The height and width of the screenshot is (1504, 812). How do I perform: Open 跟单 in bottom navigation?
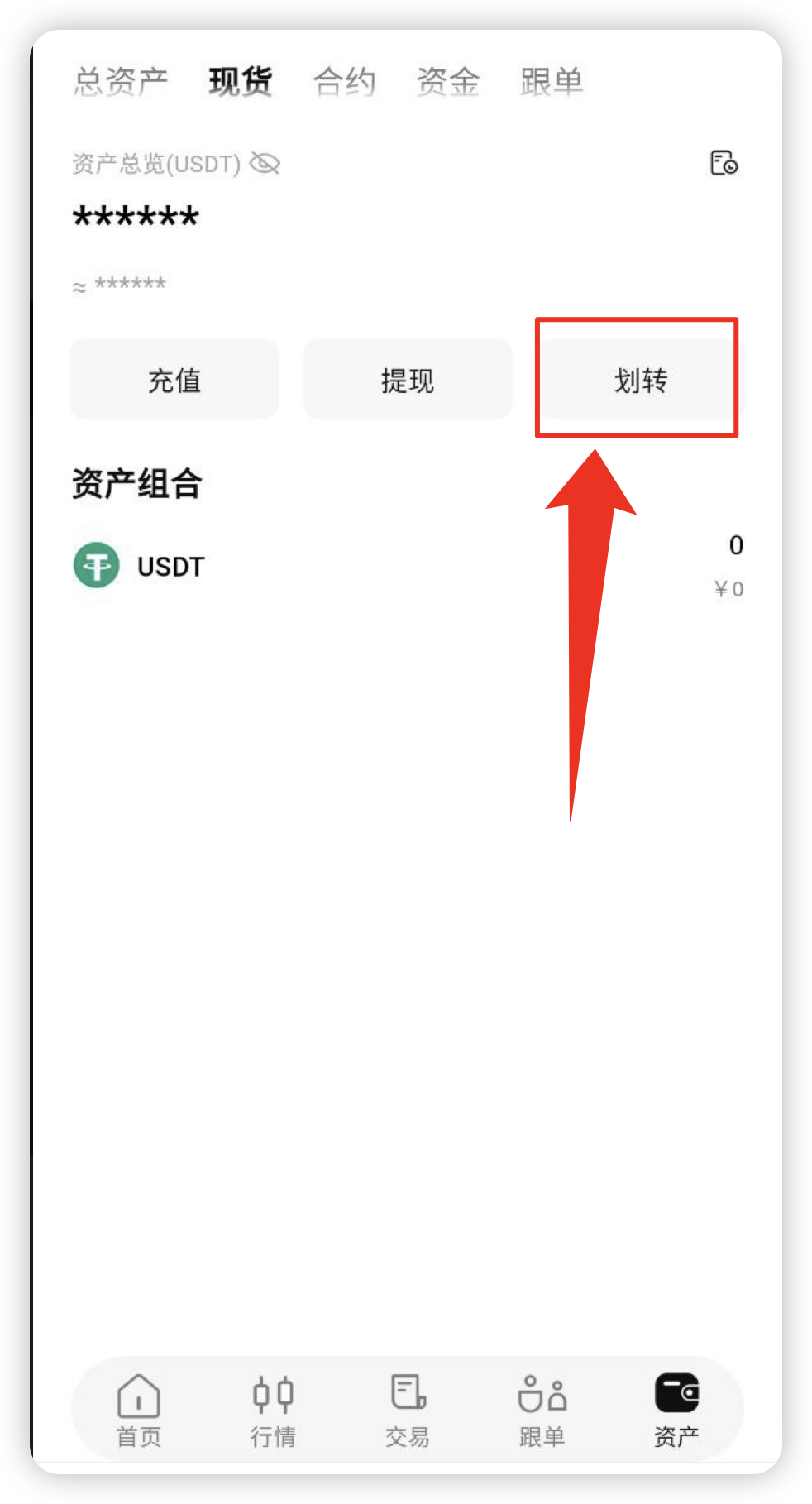[542, 1410]
